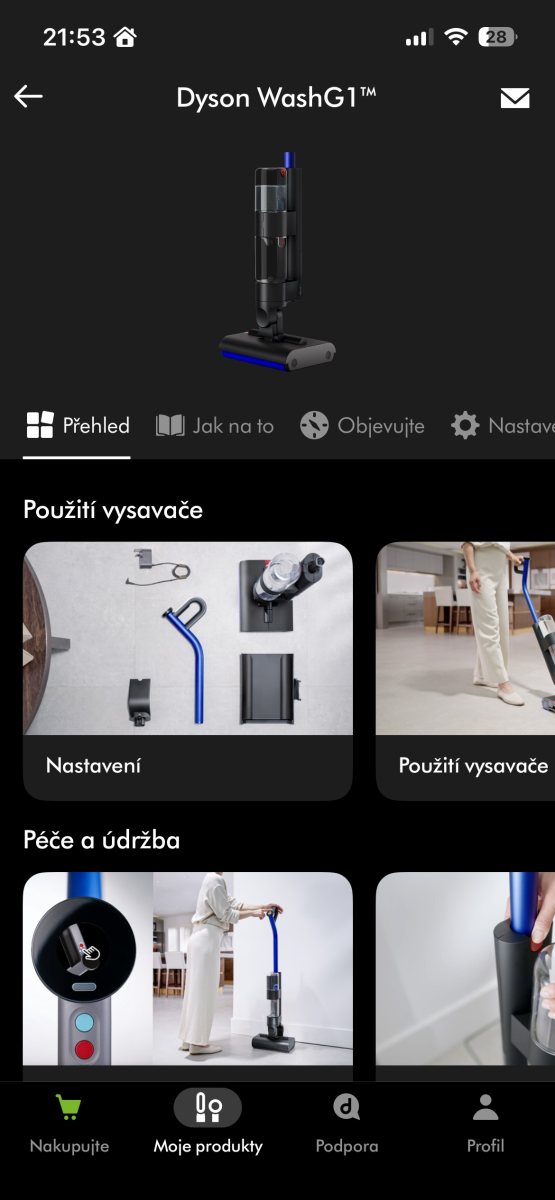Open the first Péče a údržba card

click(188, 976)
